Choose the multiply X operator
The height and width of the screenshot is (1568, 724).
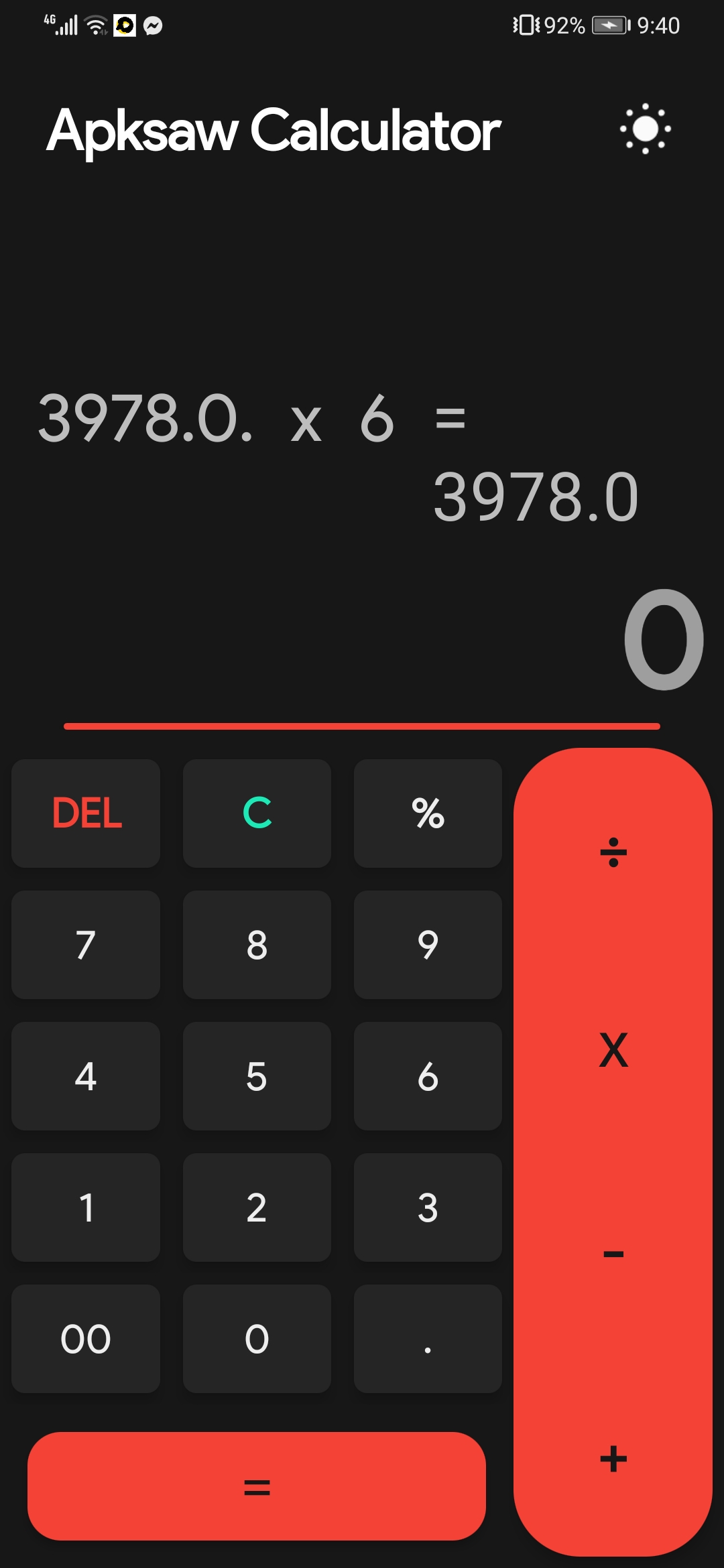[613, 1050]
